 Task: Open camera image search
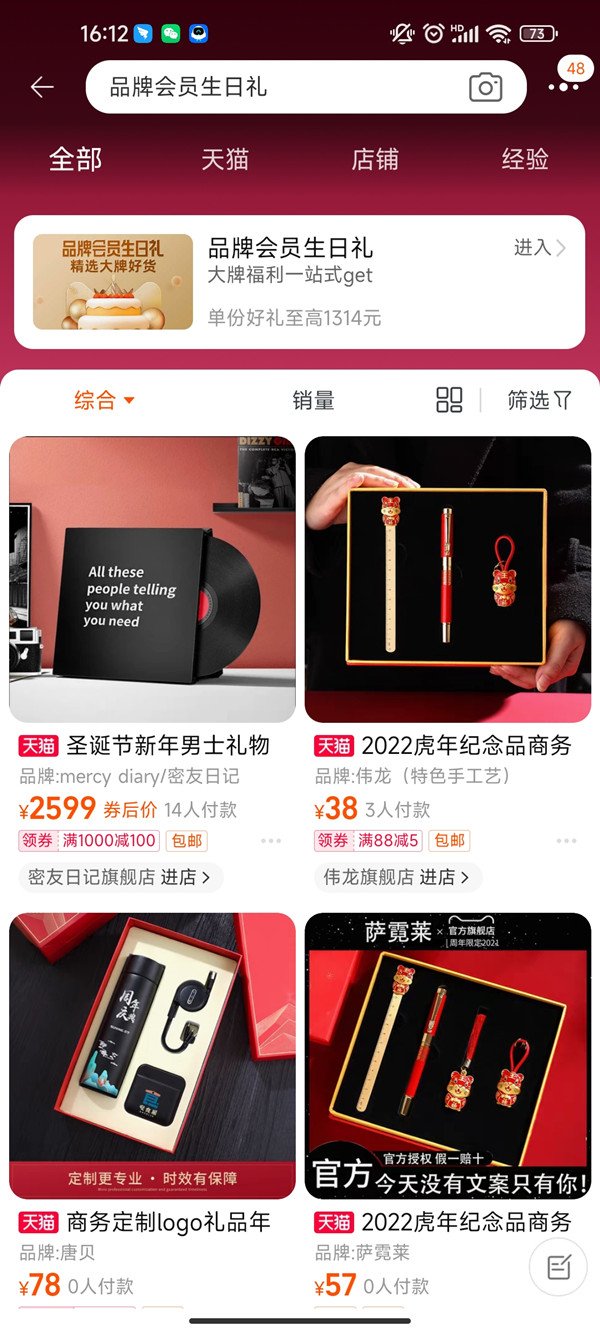pos(485,88)
